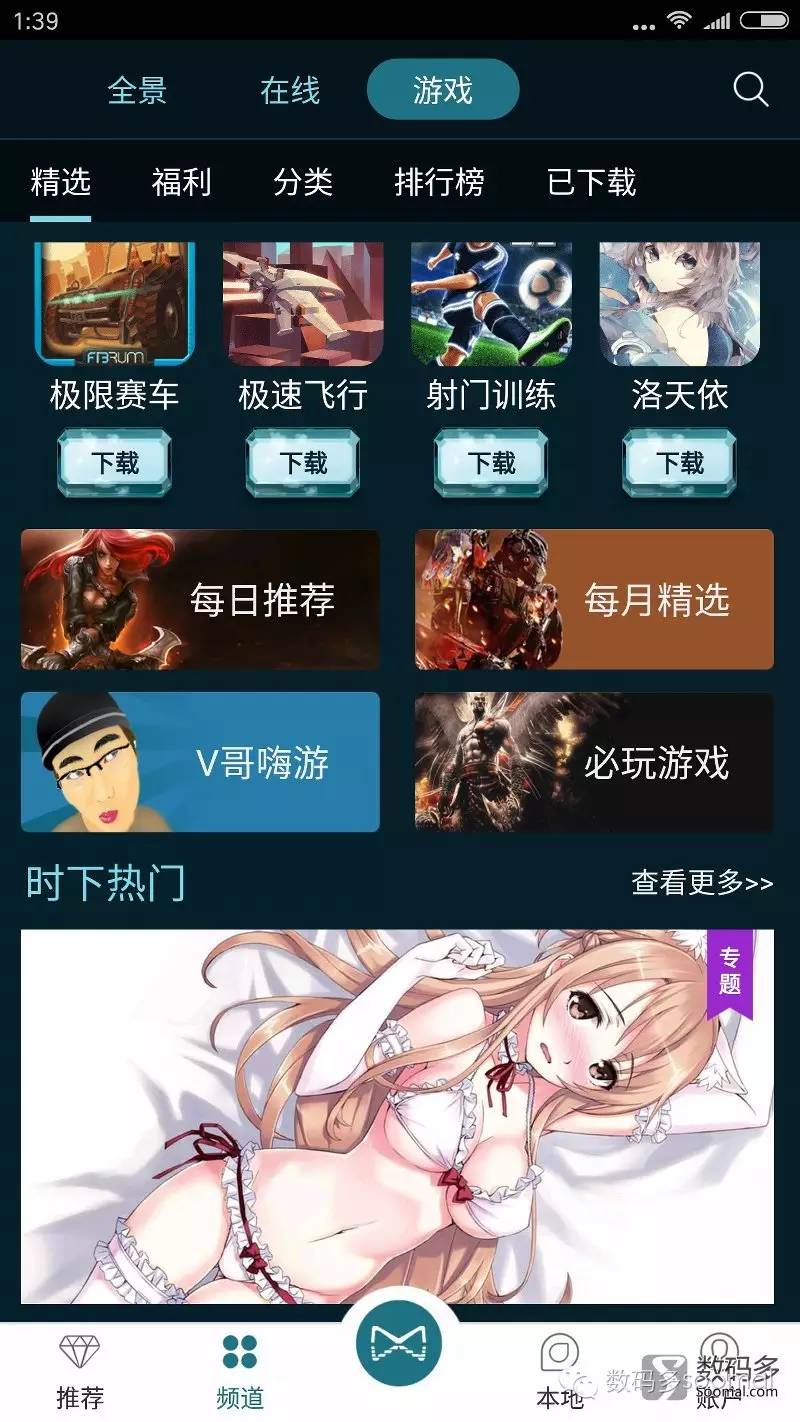Open the 排行榜 sub-tab

coord(439,182)
